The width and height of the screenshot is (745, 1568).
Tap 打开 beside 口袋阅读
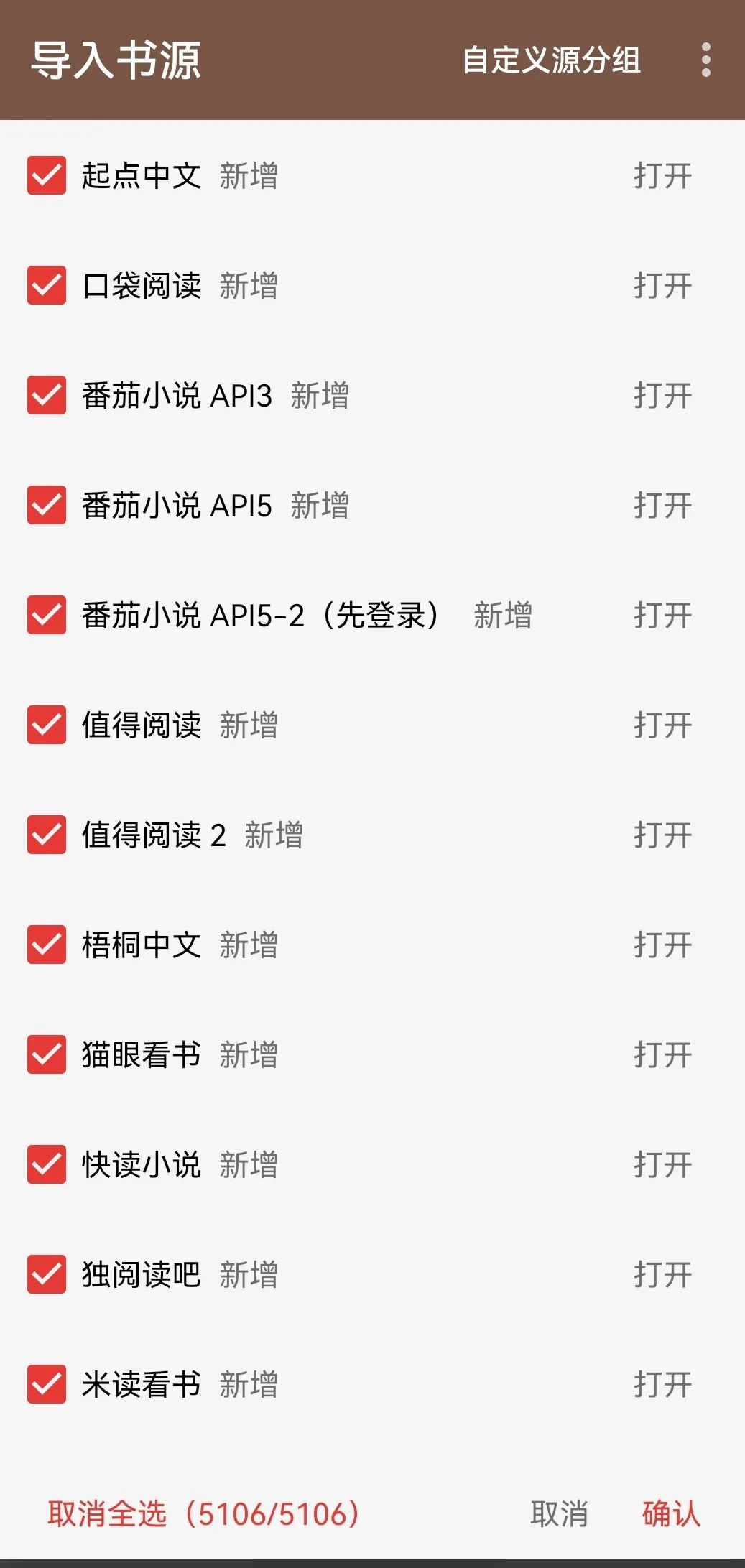click(x=662, y=286)
